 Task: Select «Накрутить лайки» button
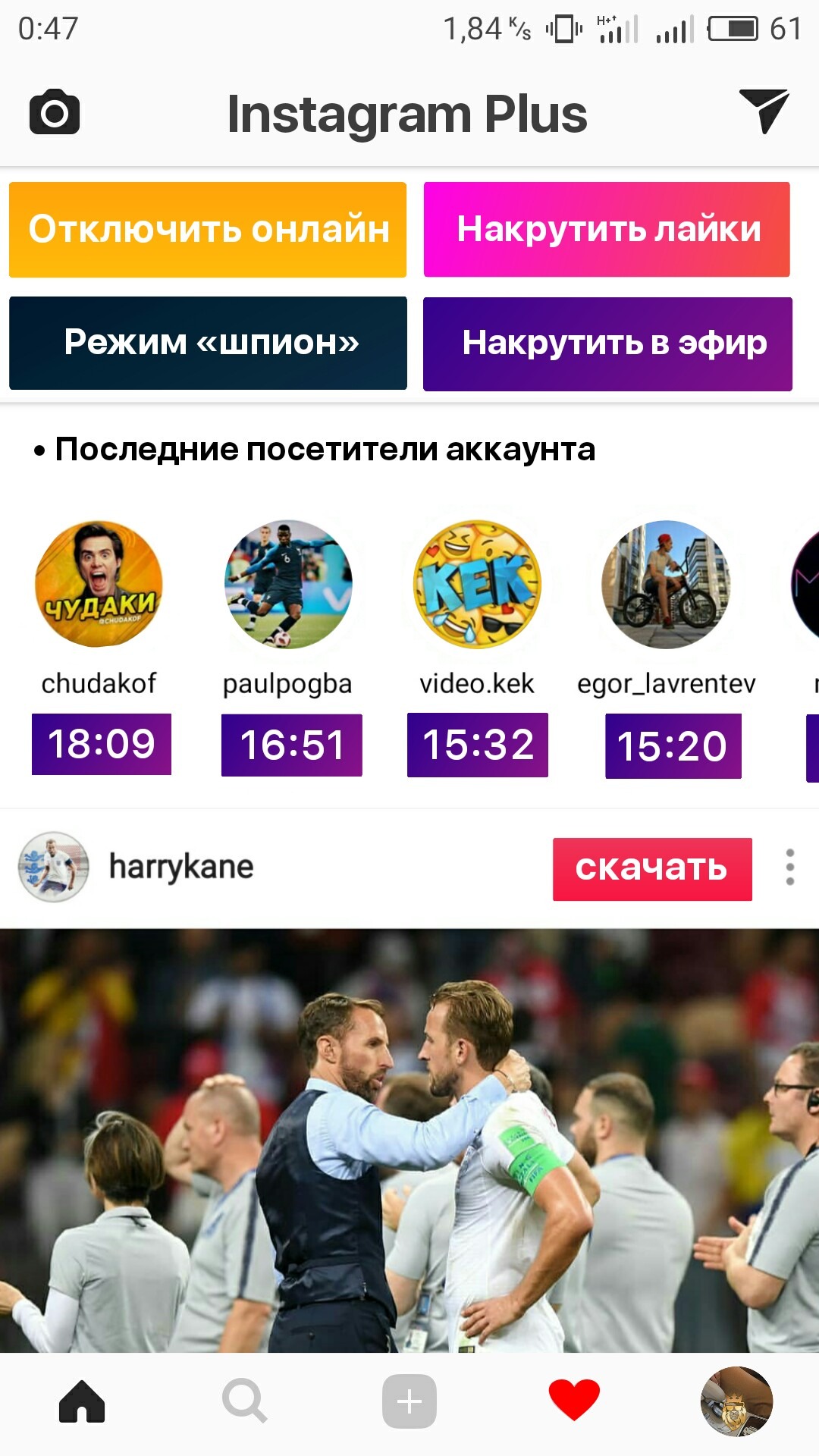tap(607, 230)
